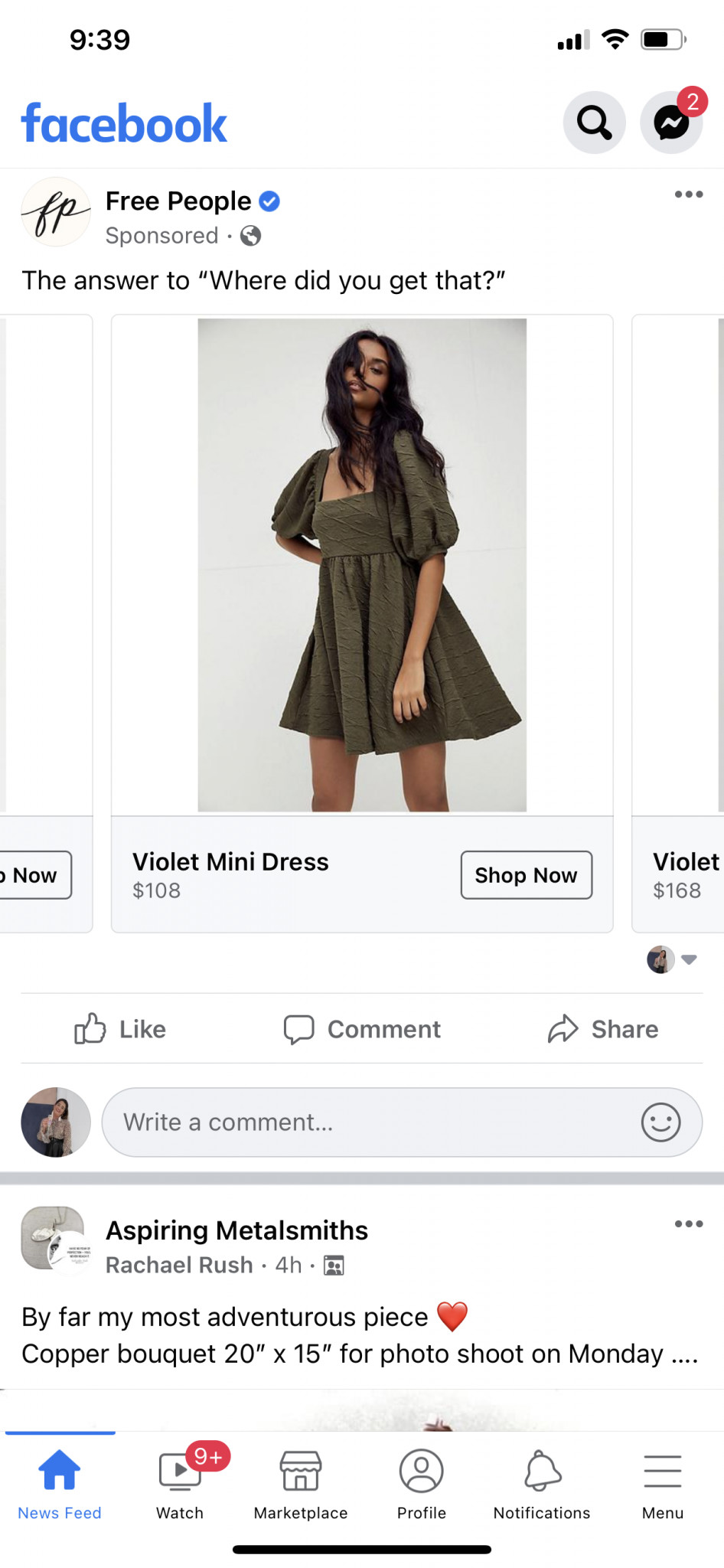The width and height of the screenshot is (724, 1568).
Task: Like the Free People post
Action: coord(120,1029)
